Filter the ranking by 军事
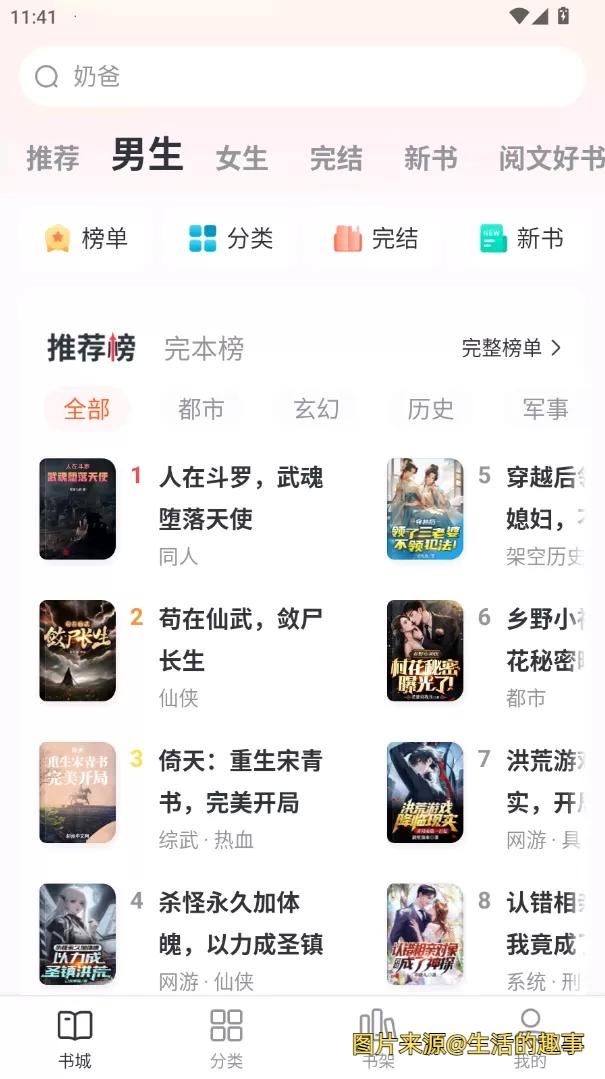The image size is (605, 1079). (x=545, y=409)
